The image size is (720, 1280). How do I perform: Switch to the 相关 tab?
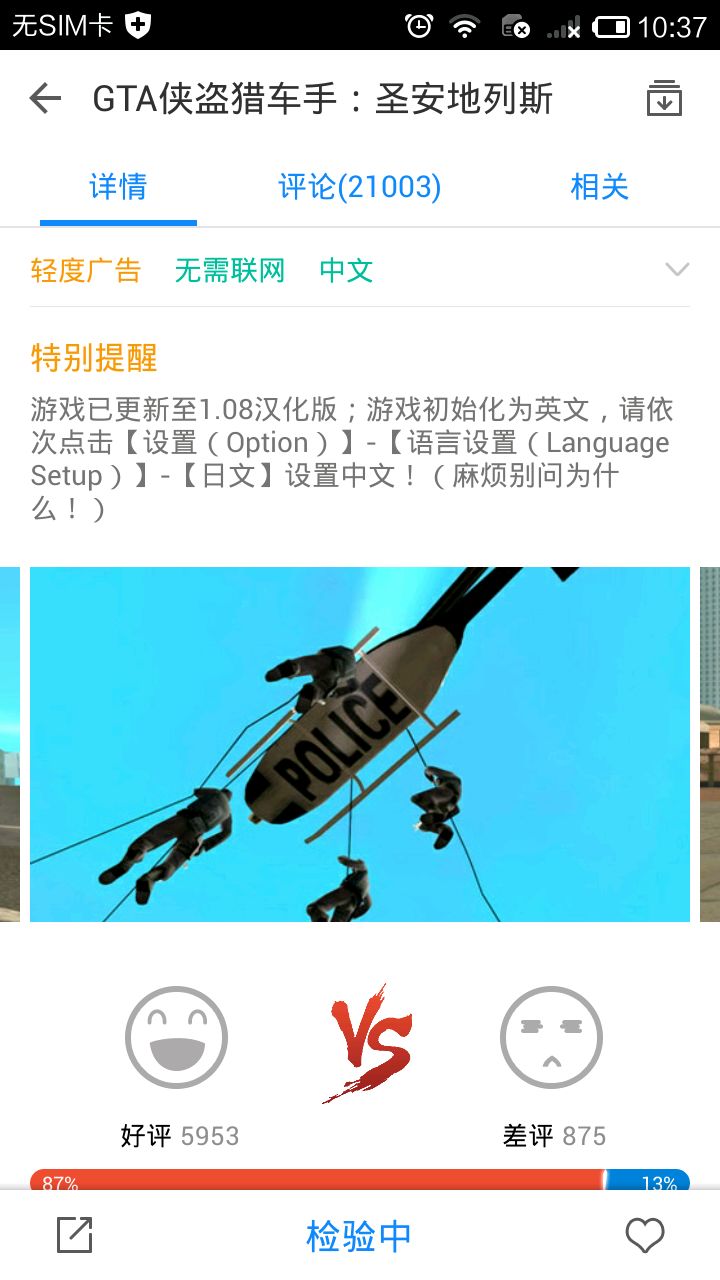tap(599, 187)
